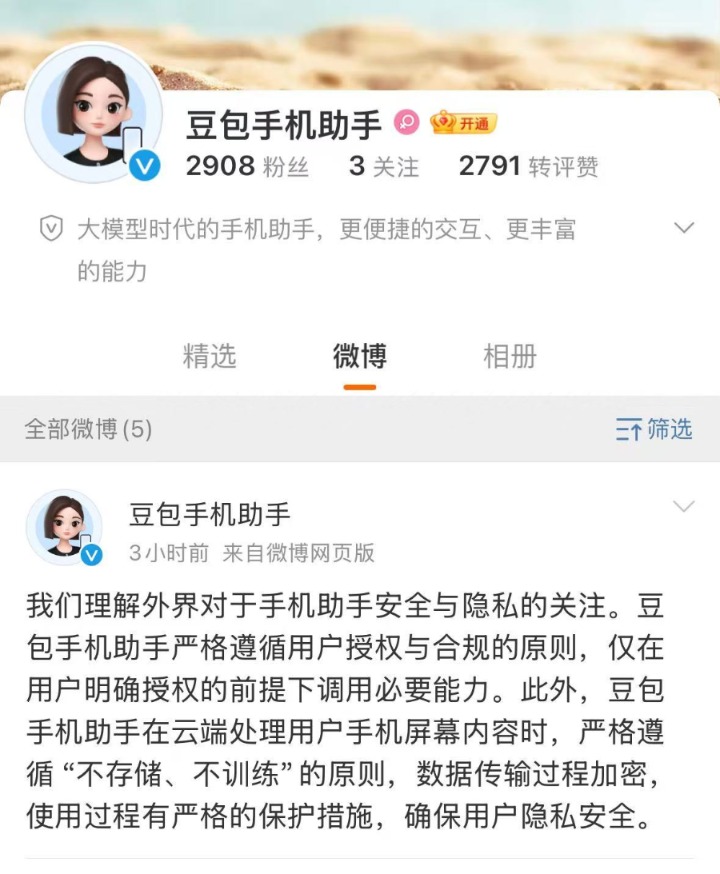The image size is (720, 874).
Task: Open the 3 关注 following list
Action: (x=384, y=166)
